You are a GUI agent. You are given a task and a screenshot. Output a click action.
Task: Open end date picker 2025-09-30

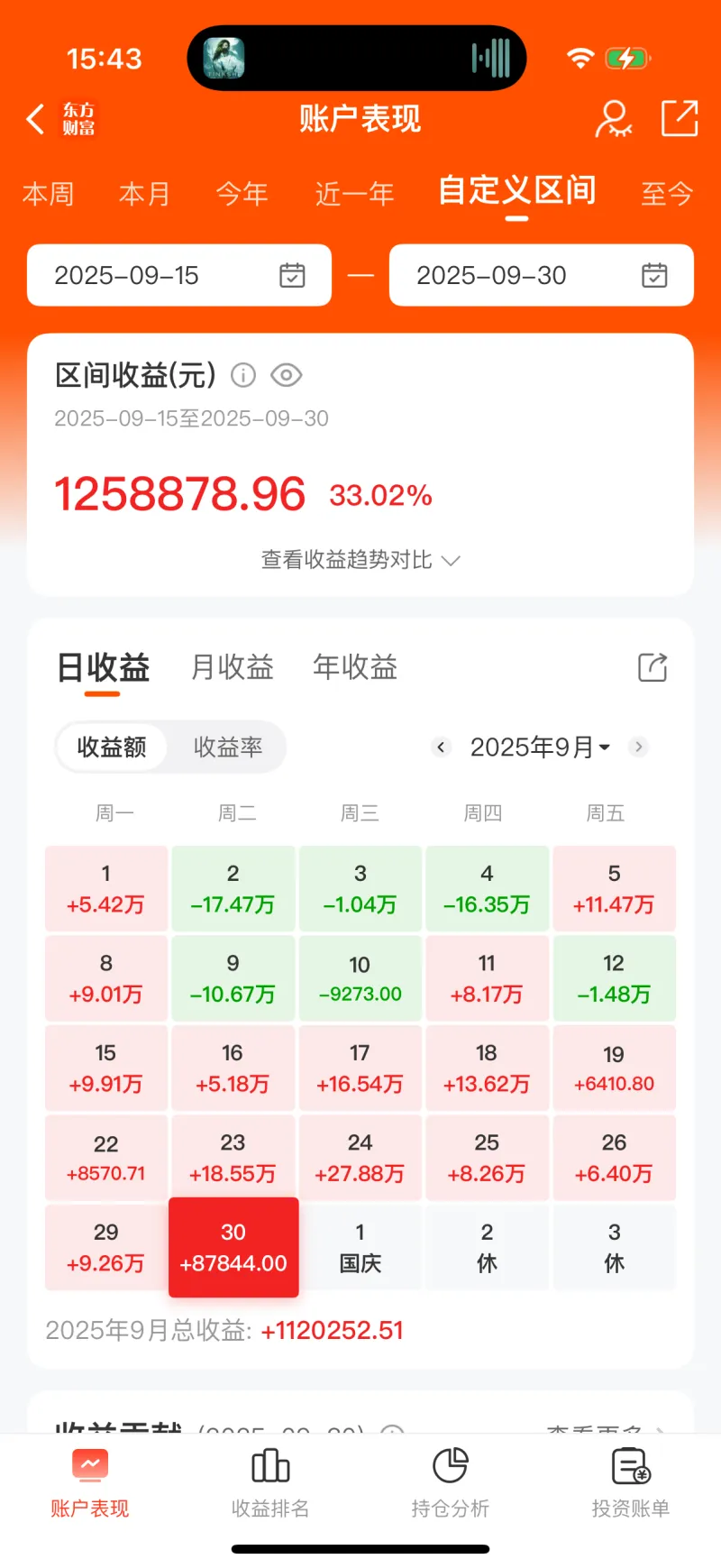coord(541,275)
